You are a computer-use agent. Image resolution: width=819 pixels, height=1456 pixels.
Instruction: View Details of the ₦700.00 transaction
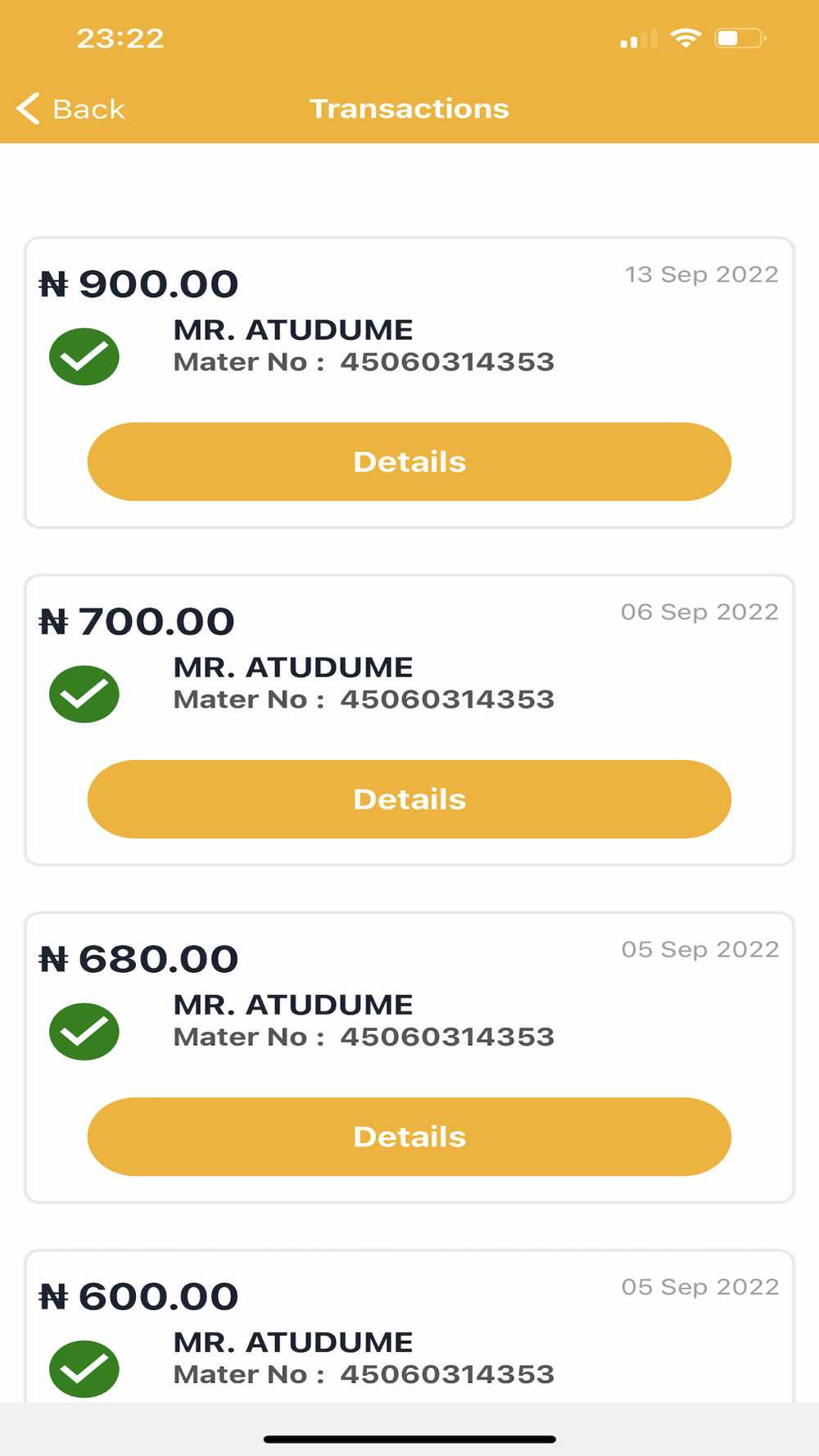409,799
